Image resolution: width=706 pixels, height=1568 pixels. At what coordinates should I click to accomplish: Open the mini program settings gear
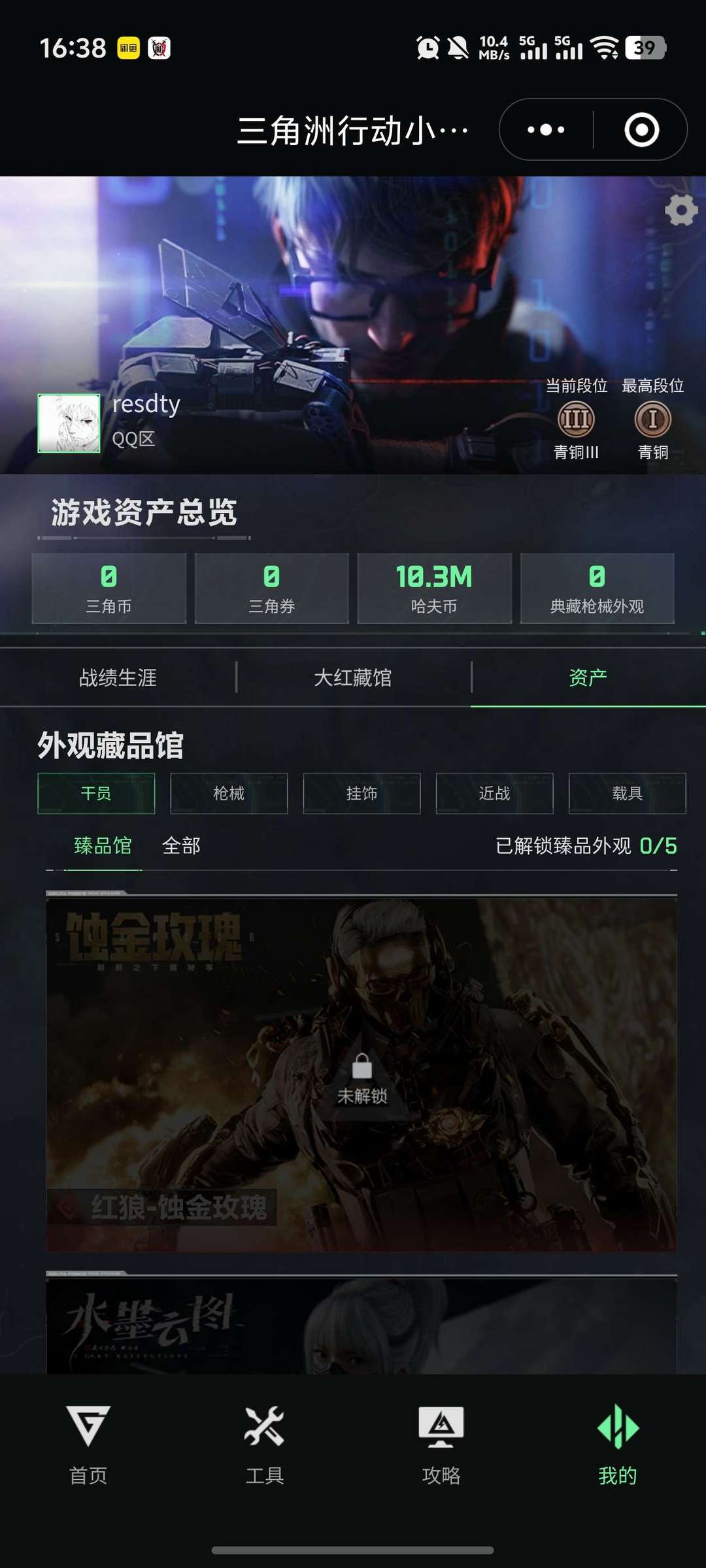click(681, 210)
